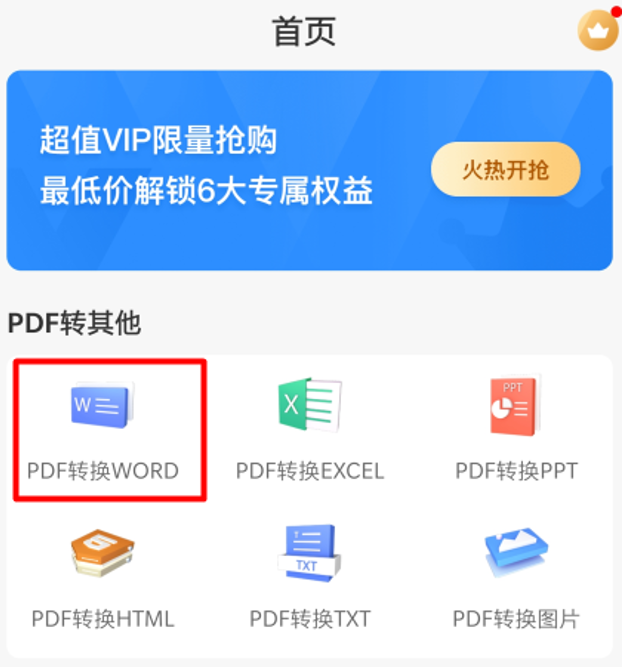Select PDF转换WORD
This screenshot has width=624, height=667.
(103, 428)
